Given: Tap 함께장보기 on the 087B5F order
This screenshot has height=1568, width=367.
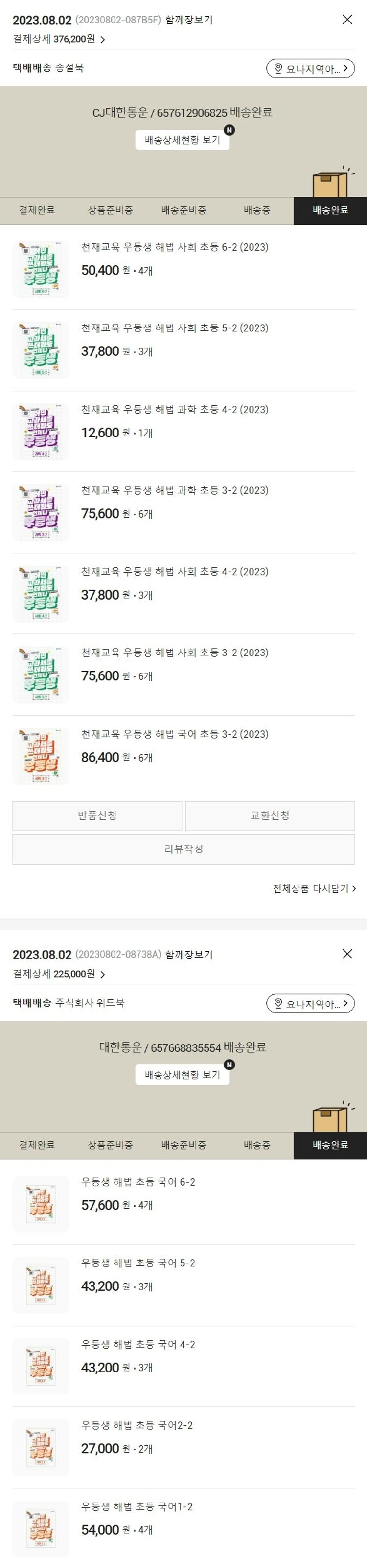Looking at the screenshot, I should tap(189, 20).
